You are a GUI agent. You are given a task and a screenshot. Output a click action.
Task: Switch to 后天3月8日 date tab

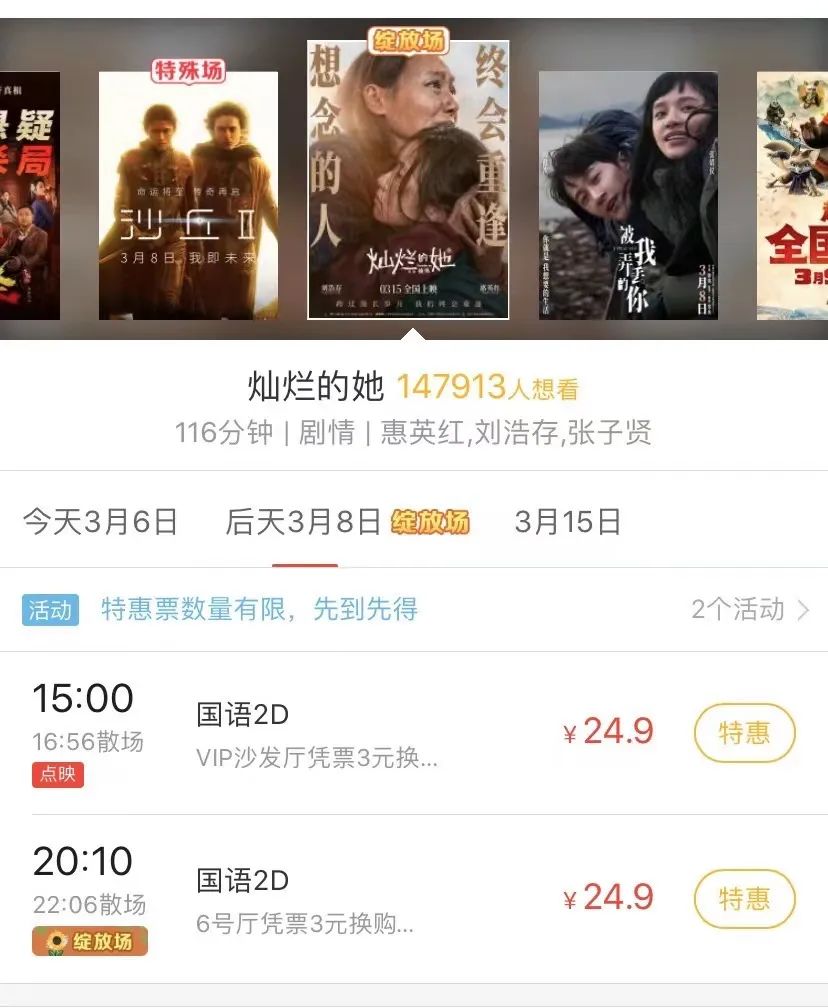coord(304,521)
